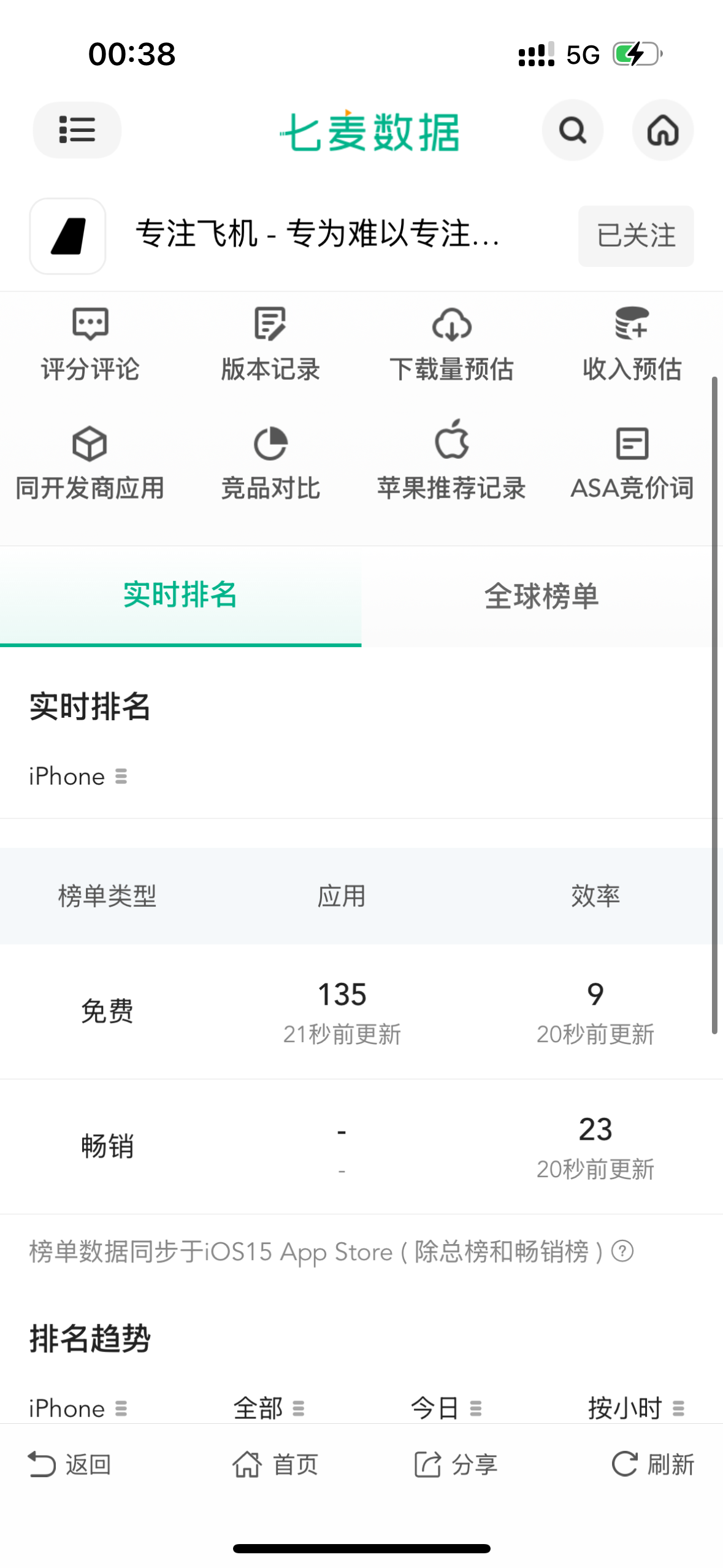Viewport: 723px width, 1568px height.
Task: Tap the help icon beside 榜单数据 note
Action: click(x=622, y=1251)
